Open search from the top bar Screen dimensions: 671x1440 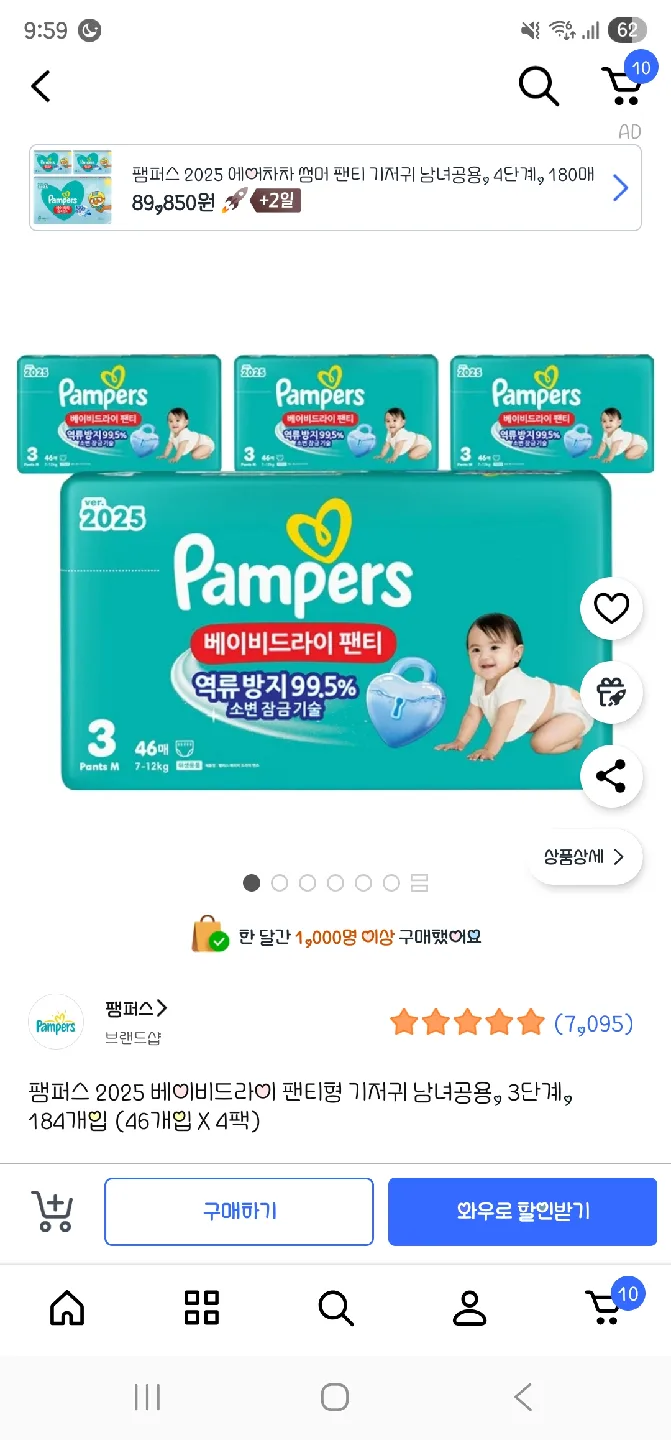538,87
